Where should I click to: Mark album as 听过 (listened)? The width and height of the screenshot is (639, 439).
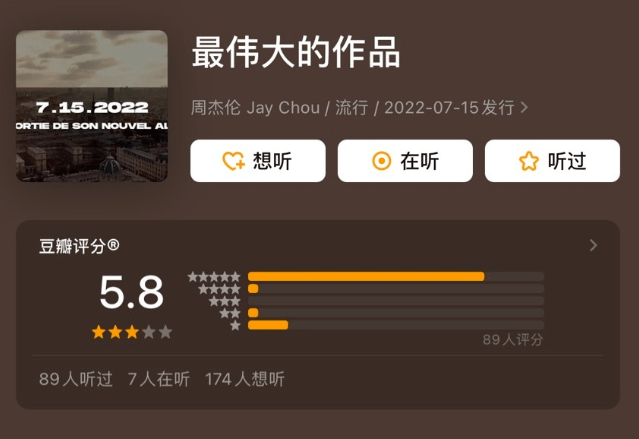[x=552, y=161]
